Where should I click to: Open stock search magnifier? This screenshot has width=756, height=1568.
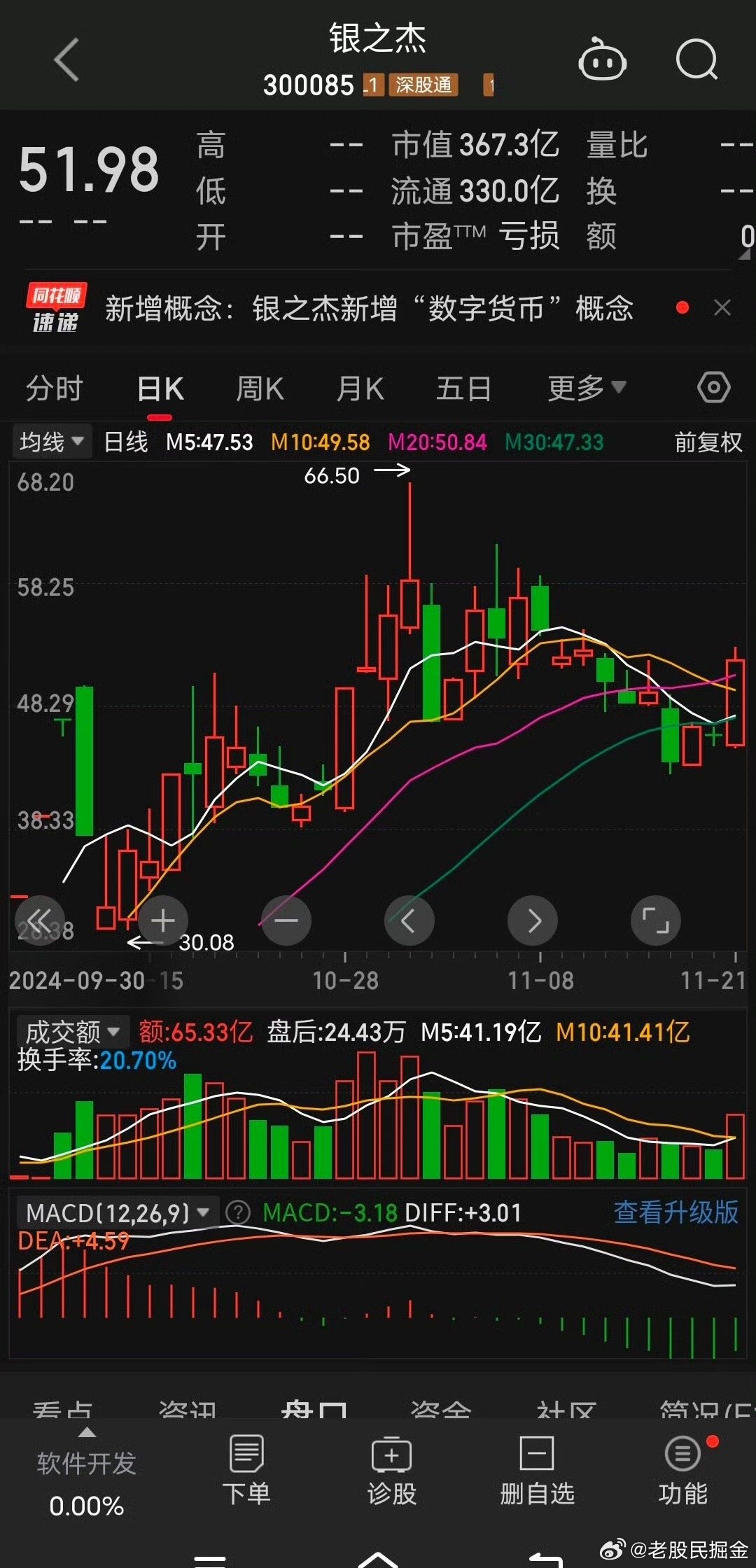click(697, 59)
